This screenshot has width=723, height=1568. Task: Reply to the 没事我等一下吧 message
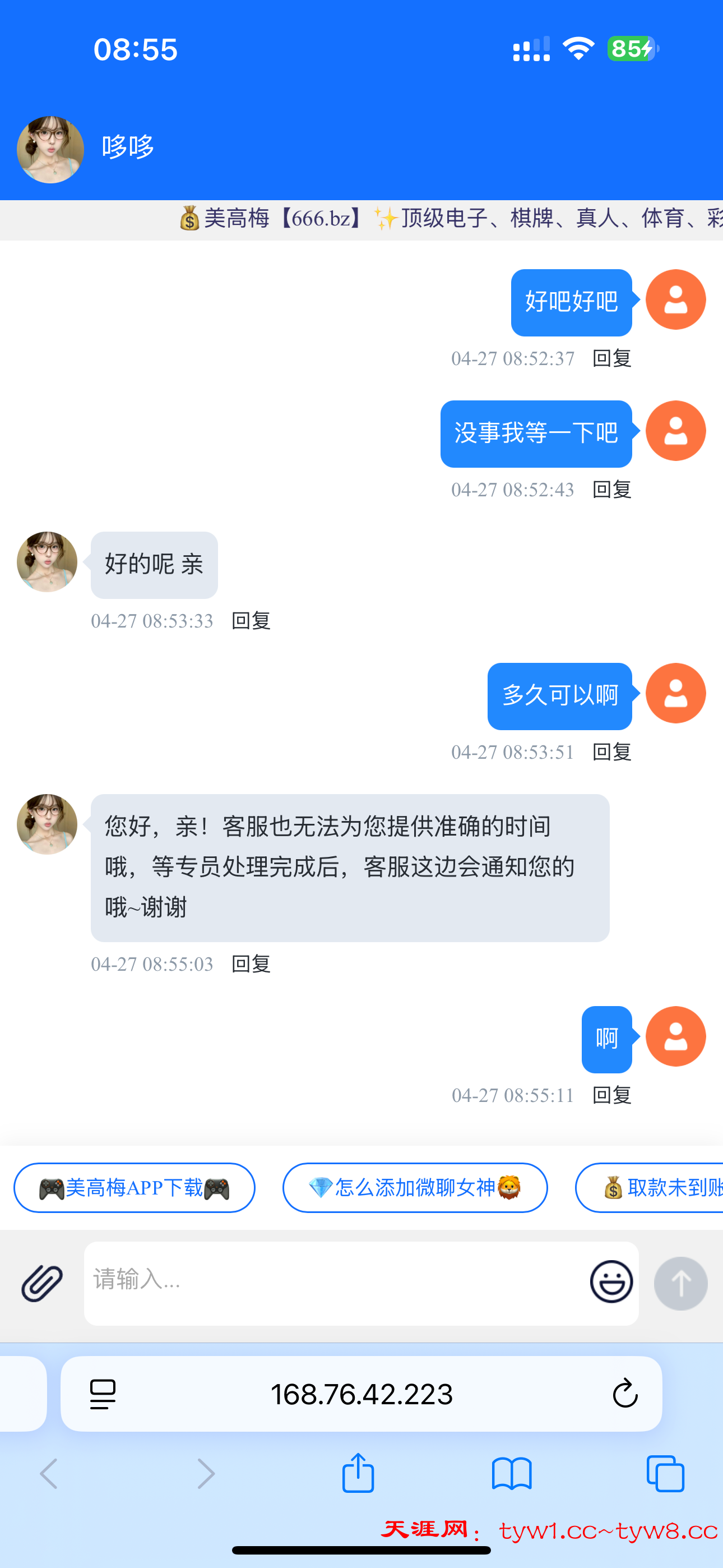[611, 490]
